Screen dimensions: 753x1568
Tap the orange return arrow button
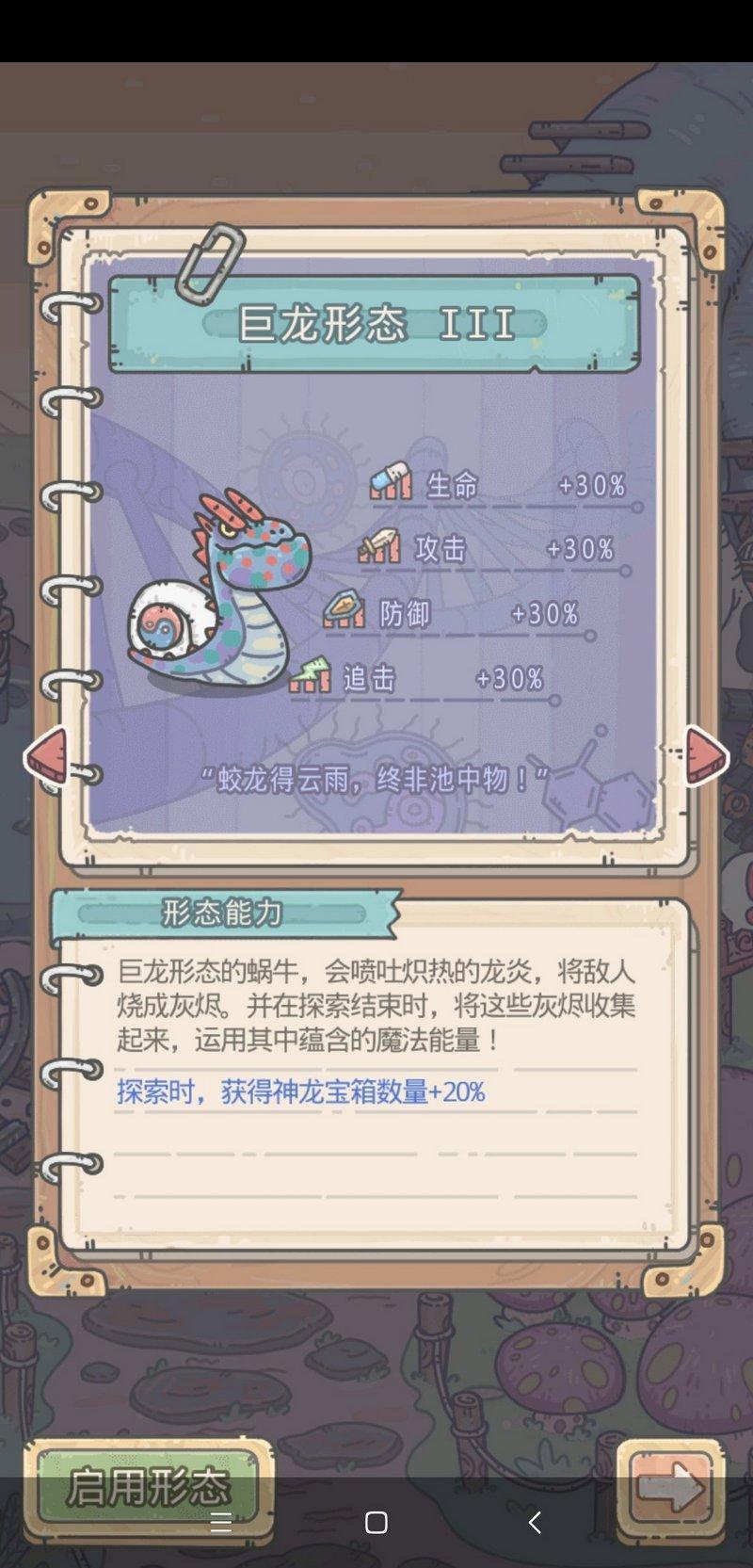point(670,1490)
